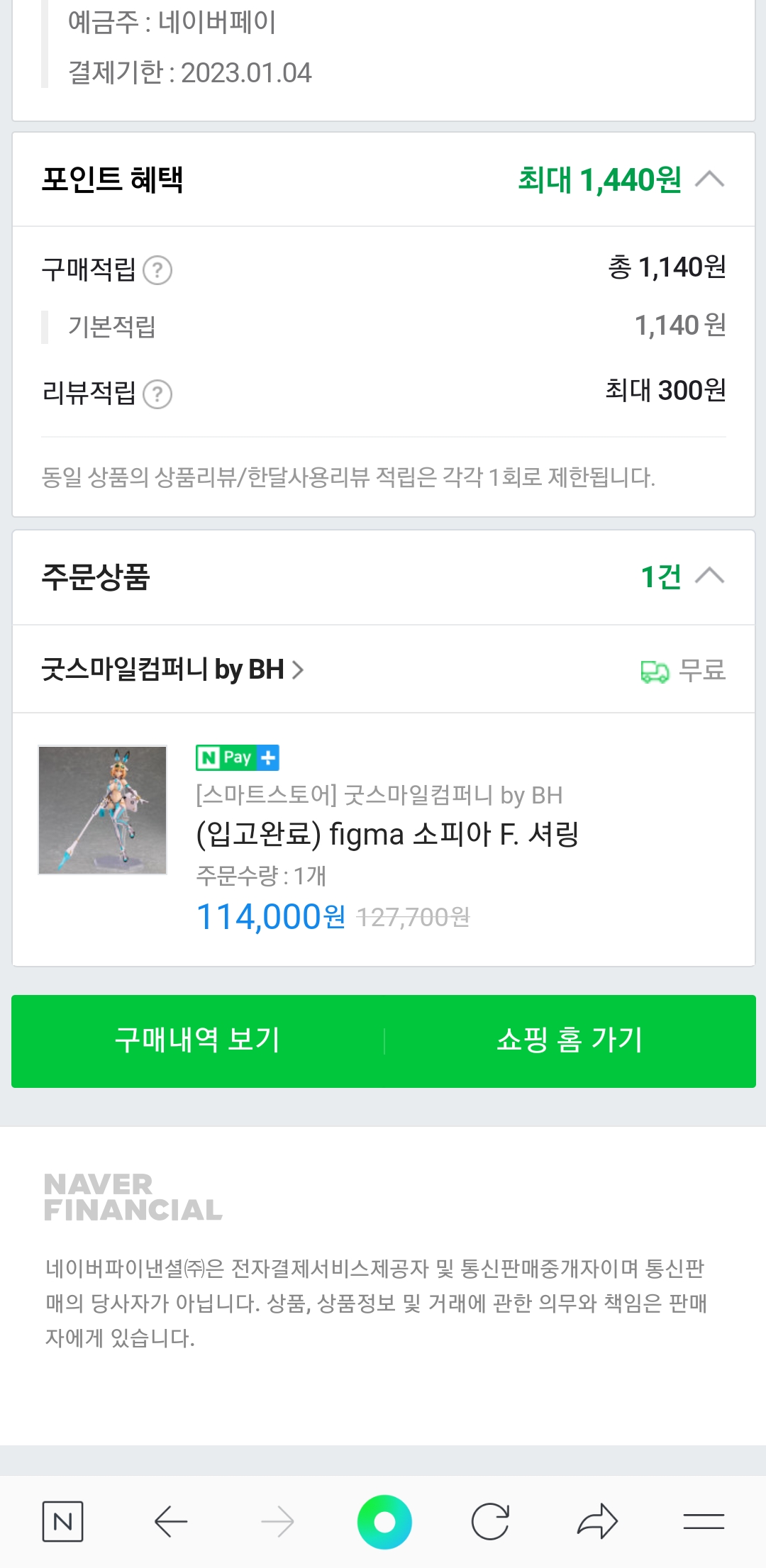
Task: Open the 리뷰적립 help icon
Action: [157, 394]
